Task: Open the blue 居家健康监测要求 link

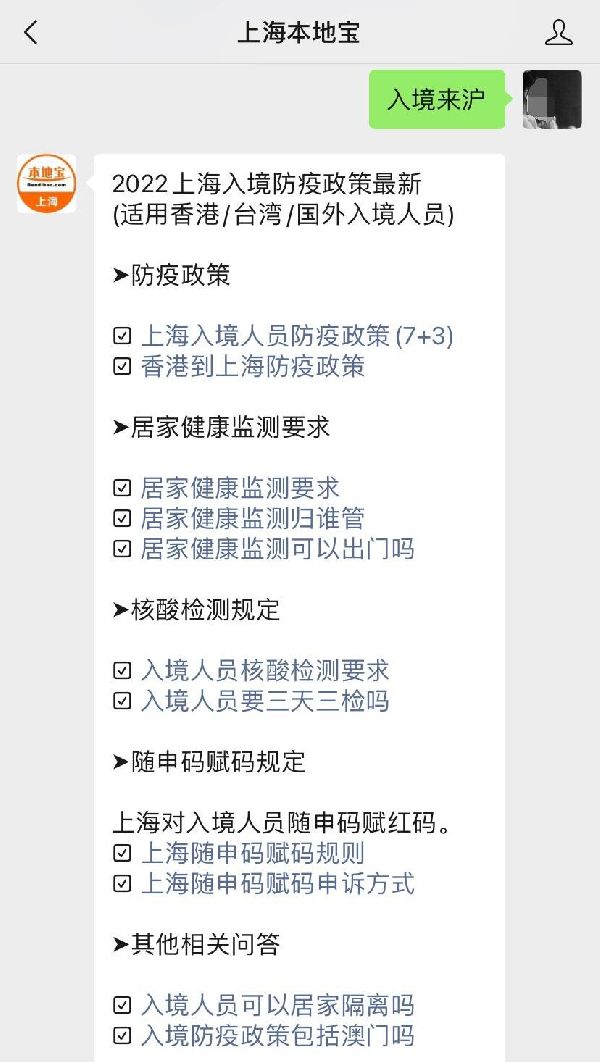Action: (240, 488)
